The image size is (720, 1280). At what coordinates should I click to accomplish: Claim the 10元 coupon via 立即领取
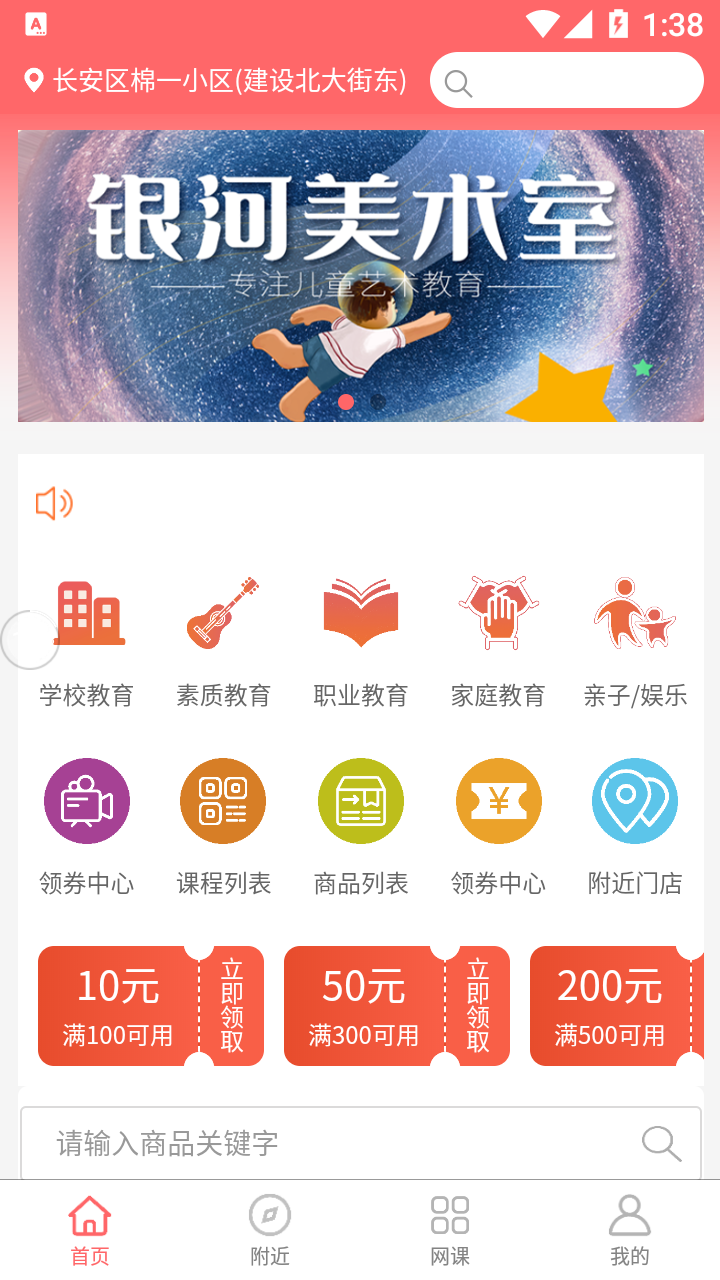coord(230,1006)
